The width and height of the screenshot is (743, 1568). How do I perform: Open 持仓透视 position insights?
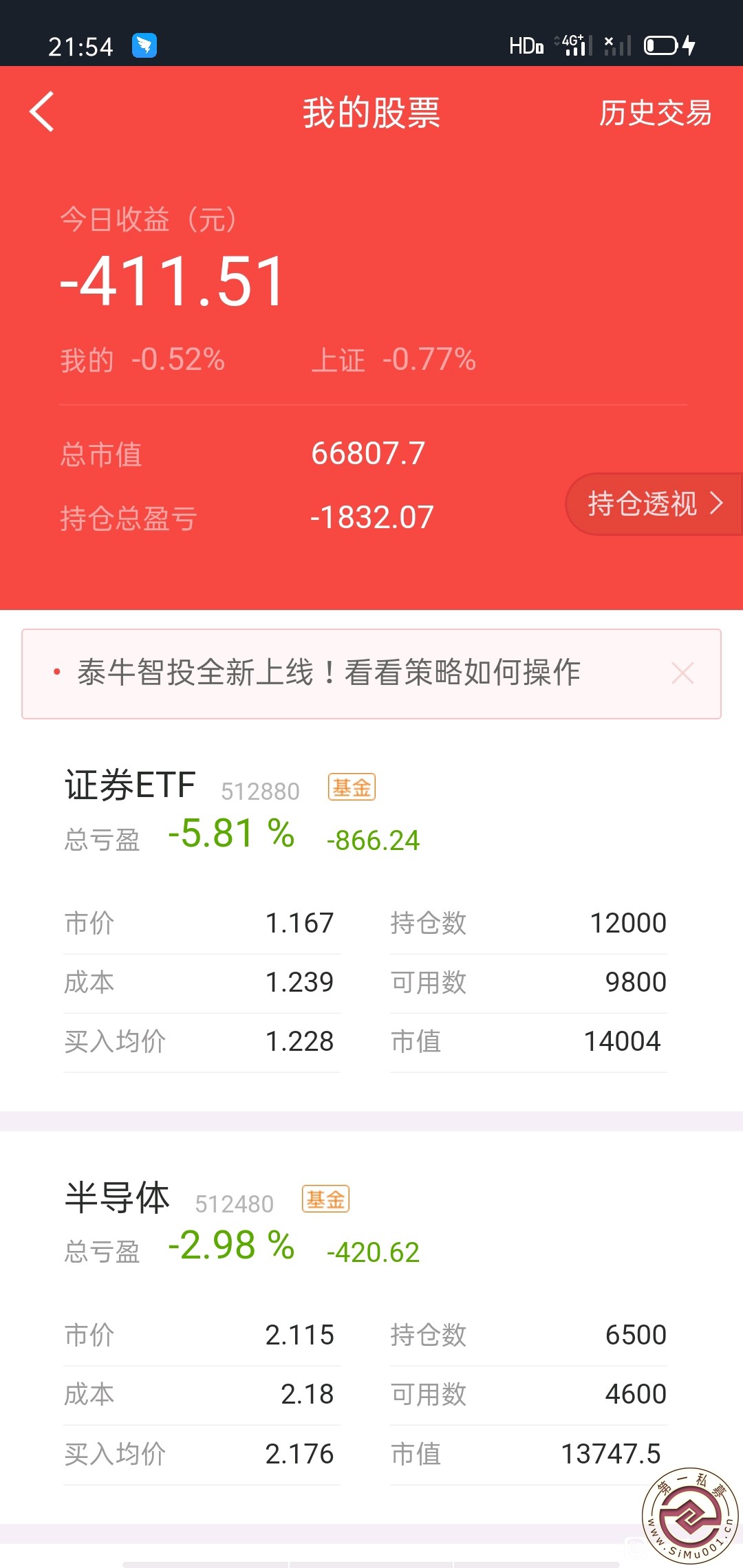tap(654, 504)
